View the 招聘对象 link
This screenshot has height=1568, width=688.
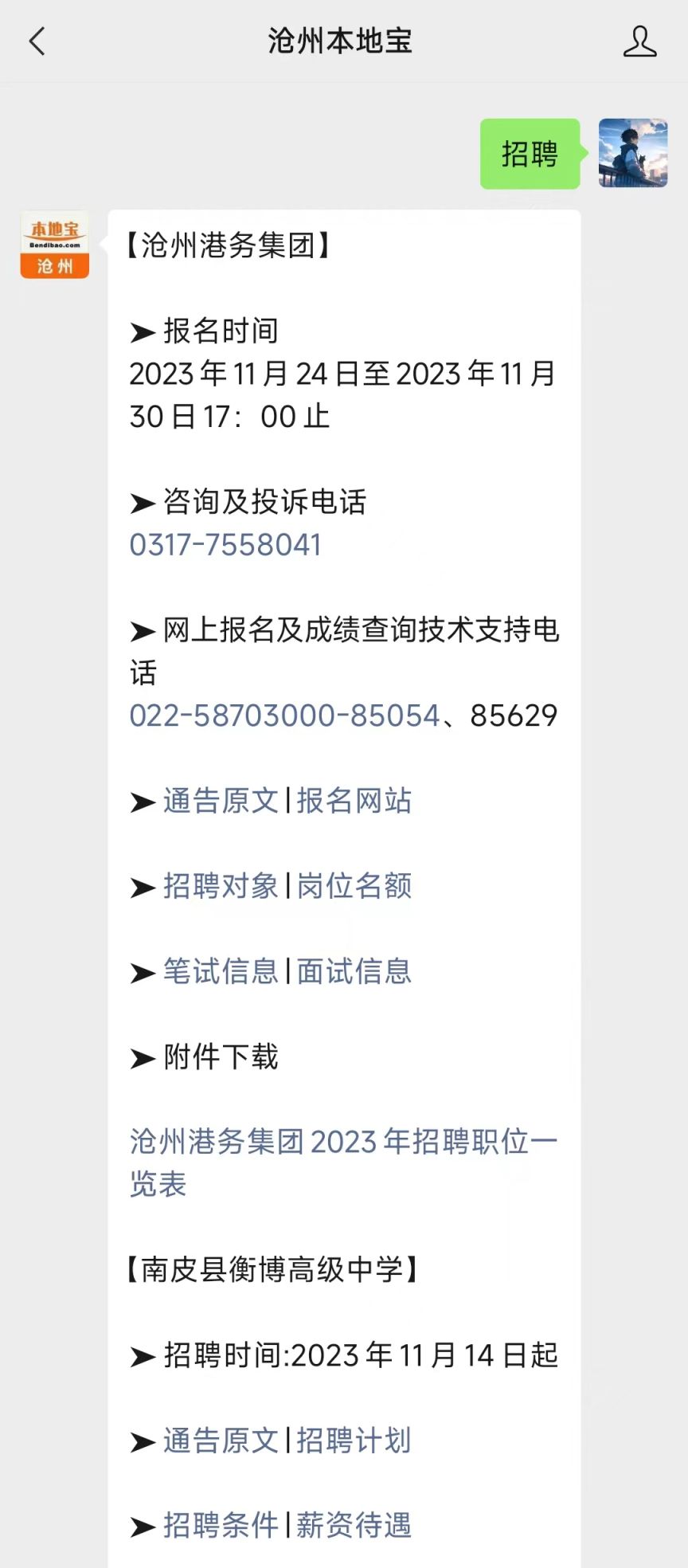click(221, 886)
